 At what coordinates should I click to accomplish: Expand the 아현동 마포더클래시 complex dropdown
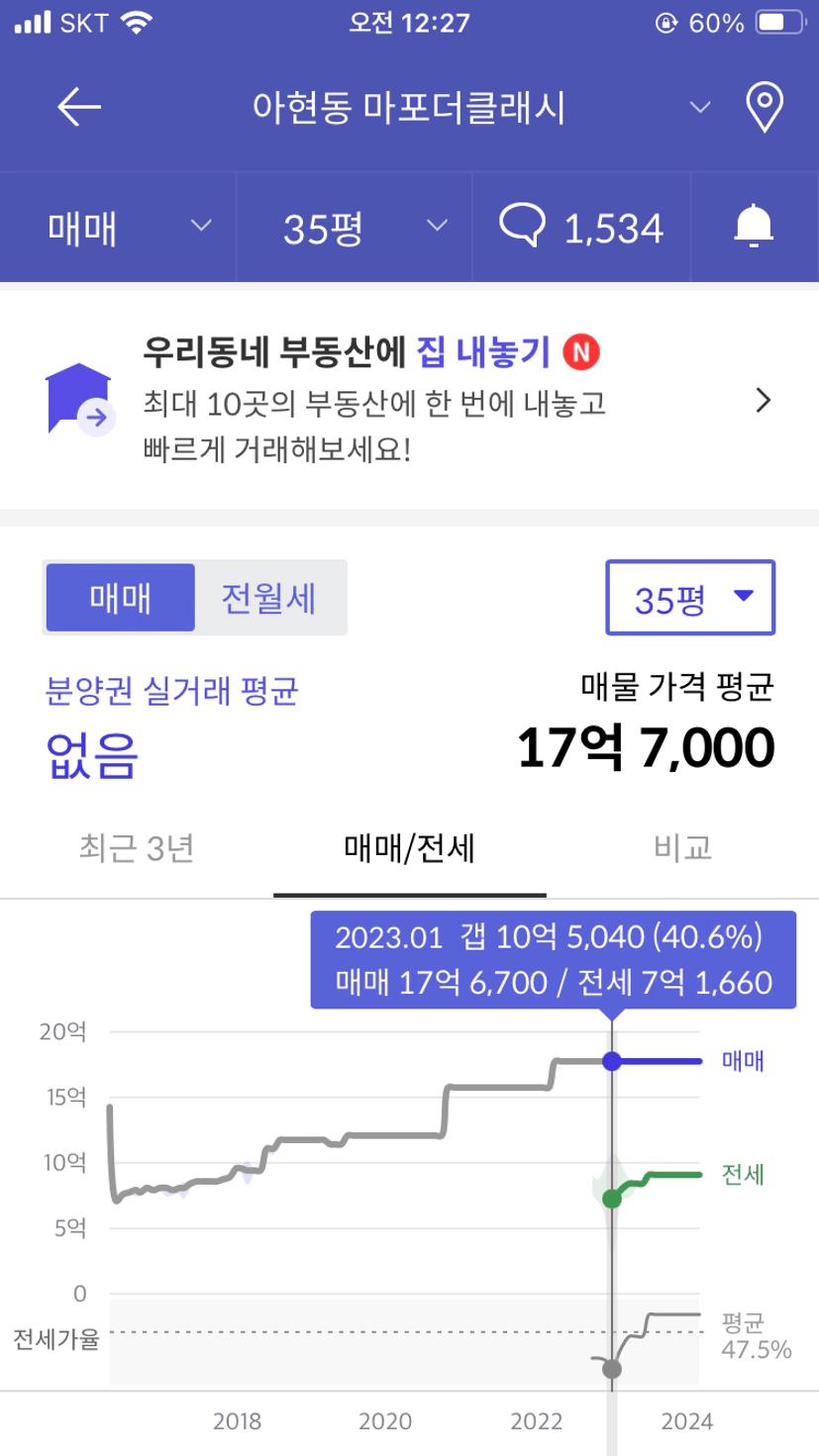[700, 107]
